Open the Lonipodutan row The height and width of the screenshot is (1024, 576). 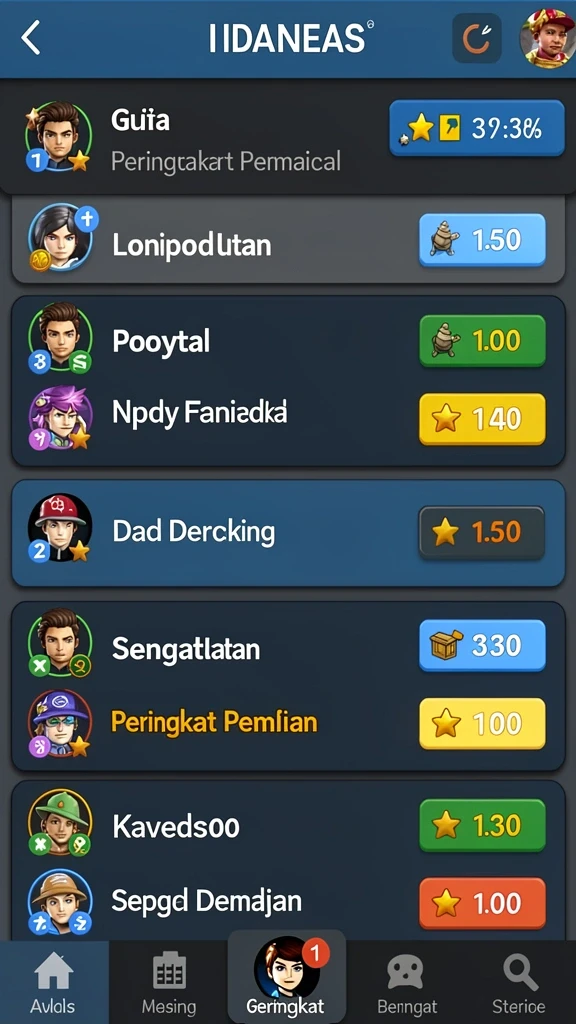click(x=288, y=240)
